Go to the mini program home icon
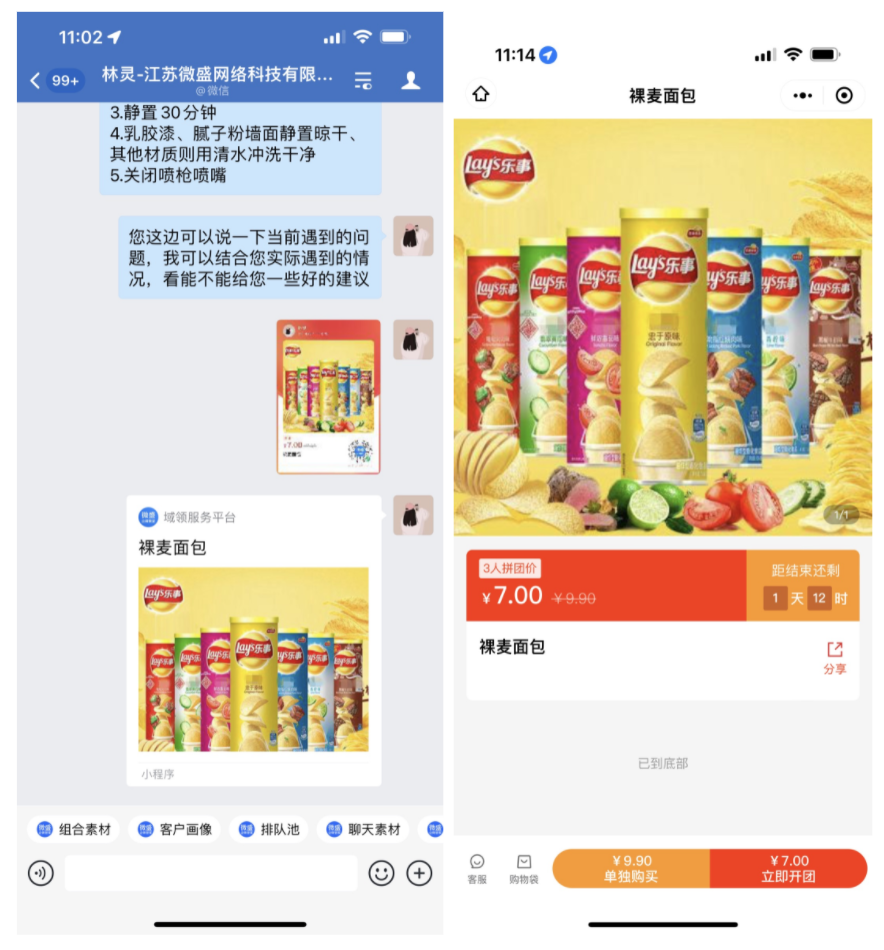Image resolution: width=884 pixels, height=950 pixels. (x=481, y=95)
